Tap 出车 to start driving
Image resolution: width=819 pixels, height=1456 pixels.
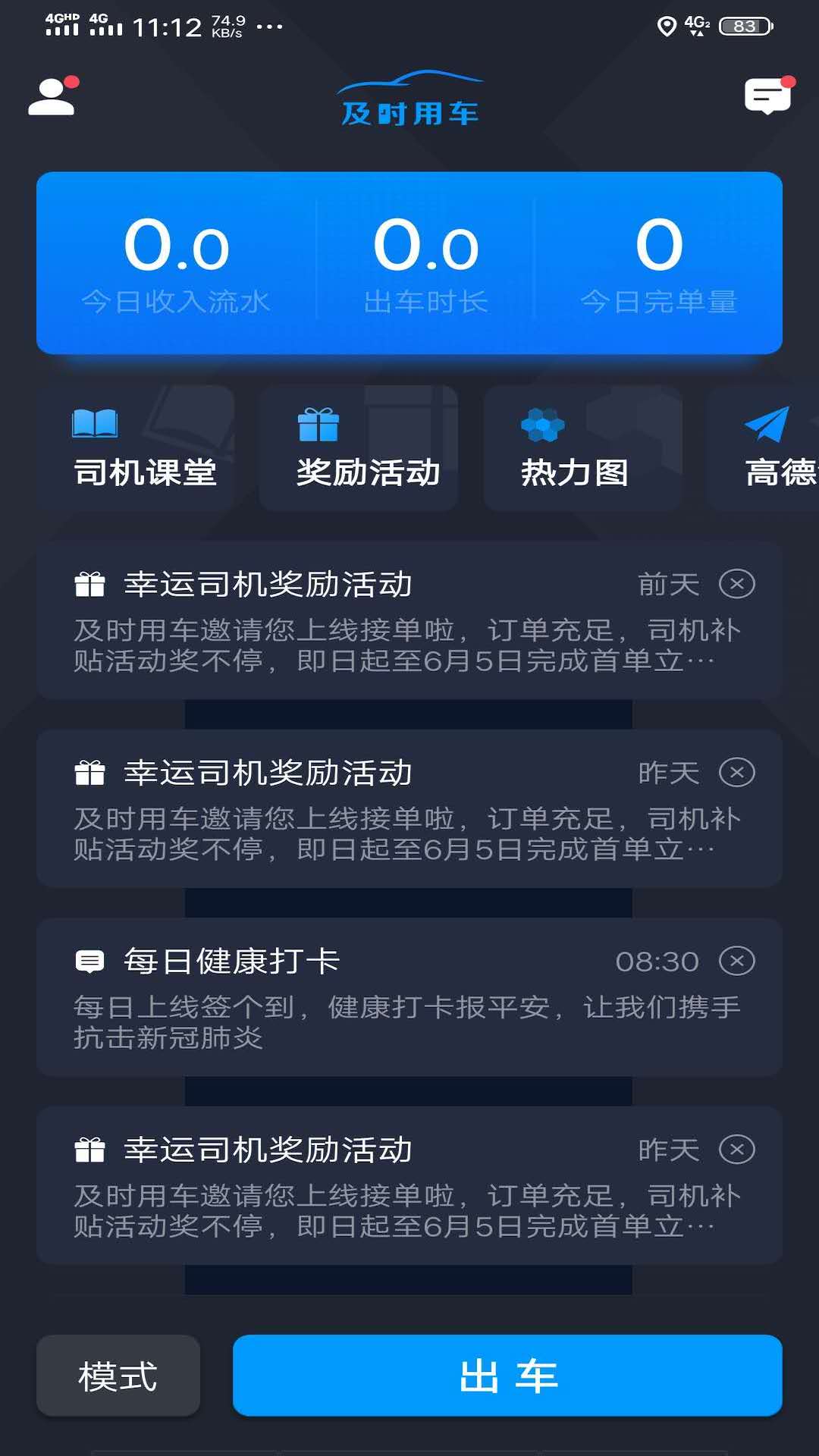coord(507,1376)
